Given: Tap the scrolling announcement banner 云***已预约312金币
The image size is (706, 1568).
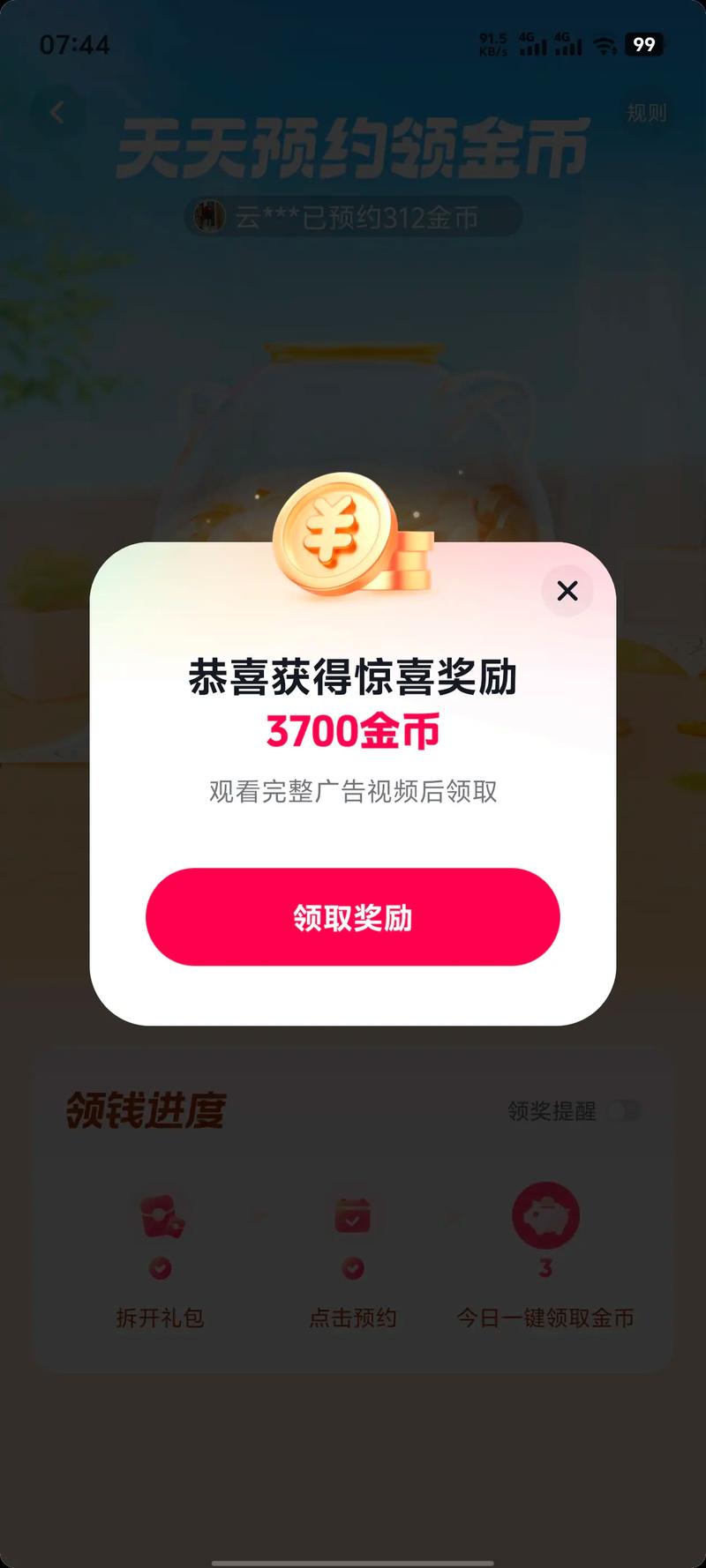Looking at the screenshot, I should (x=353, y=215).
